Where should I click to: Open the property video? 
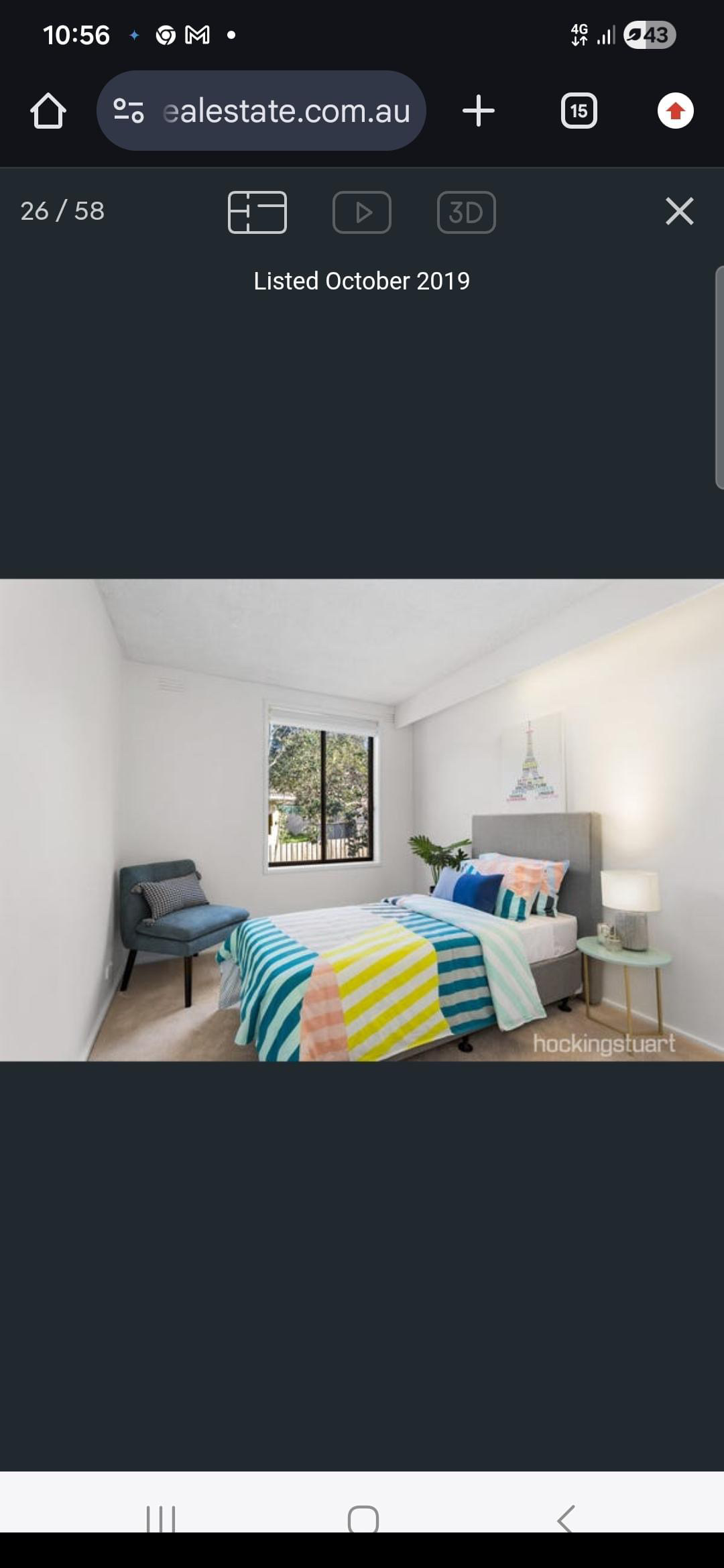(x=362, y=212)
